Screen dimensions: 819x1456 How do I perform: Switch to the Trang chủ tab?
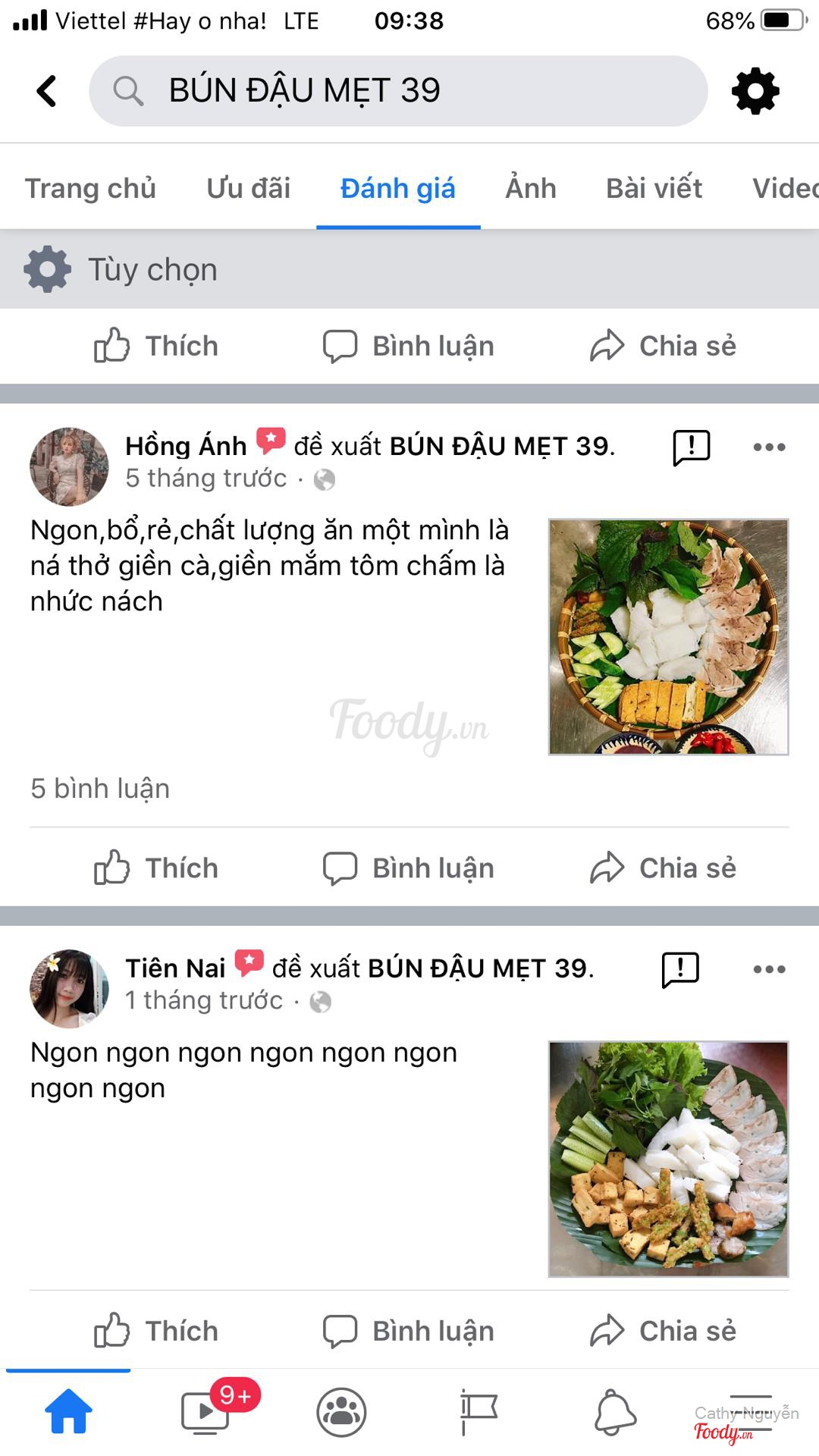pos(90,188)
